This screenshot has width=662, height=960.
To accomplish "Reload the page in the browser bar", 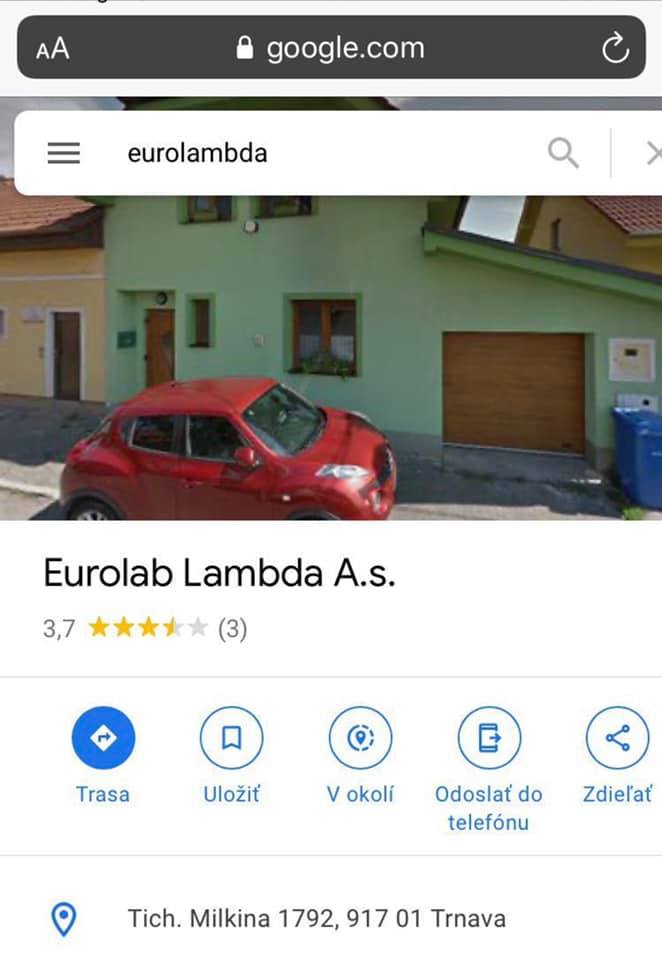I will pos(614,47).
